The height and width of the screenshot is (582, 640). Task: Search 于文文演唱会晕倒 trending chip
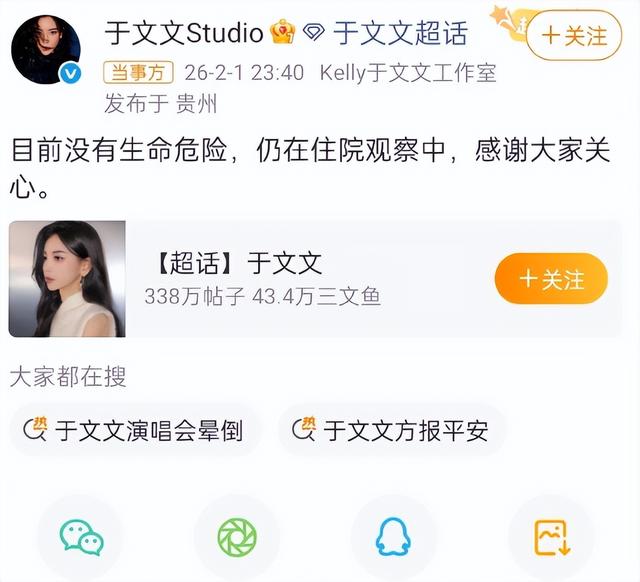136,431
